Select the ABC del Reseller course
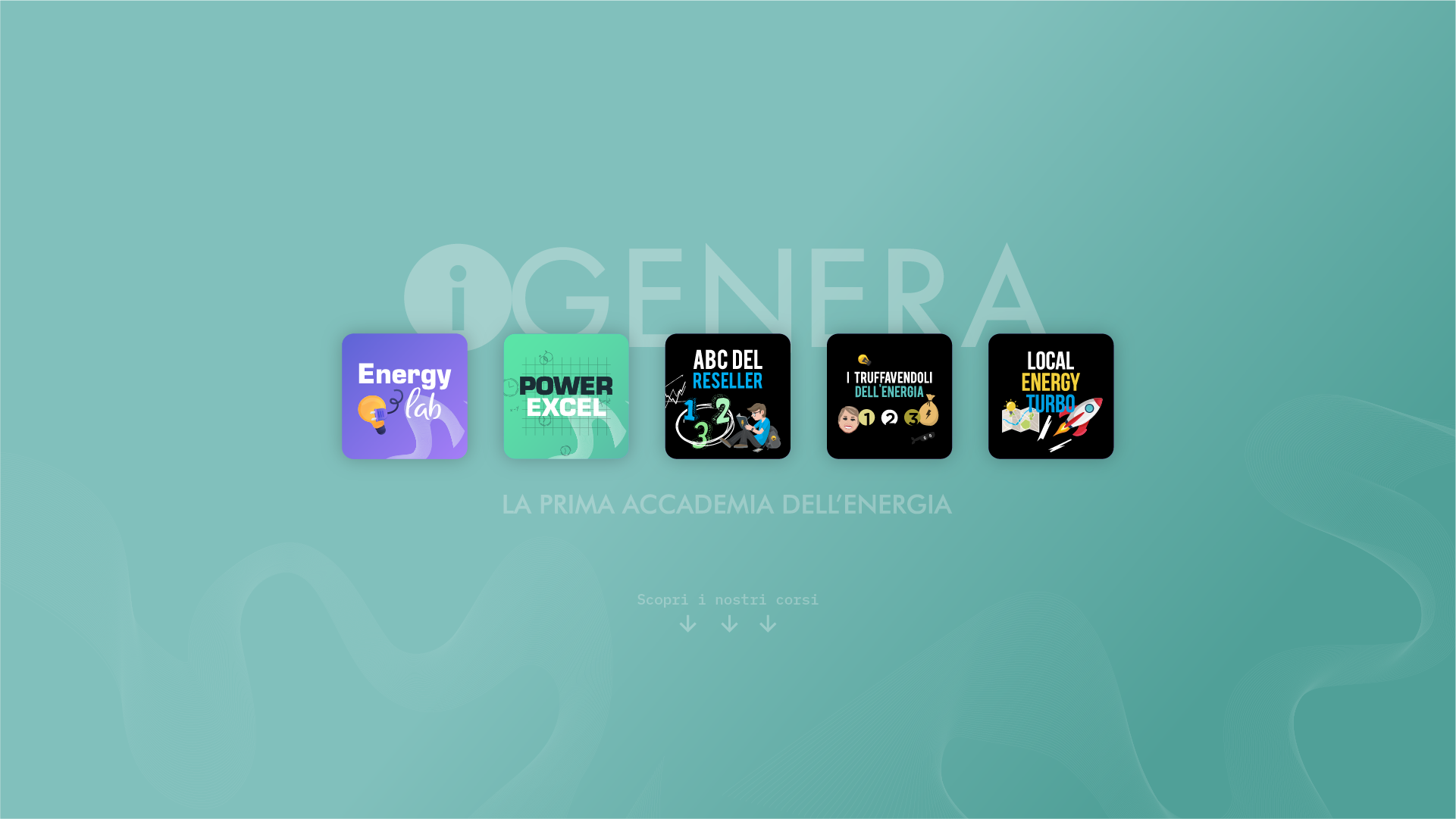 [x=728, y=396]
